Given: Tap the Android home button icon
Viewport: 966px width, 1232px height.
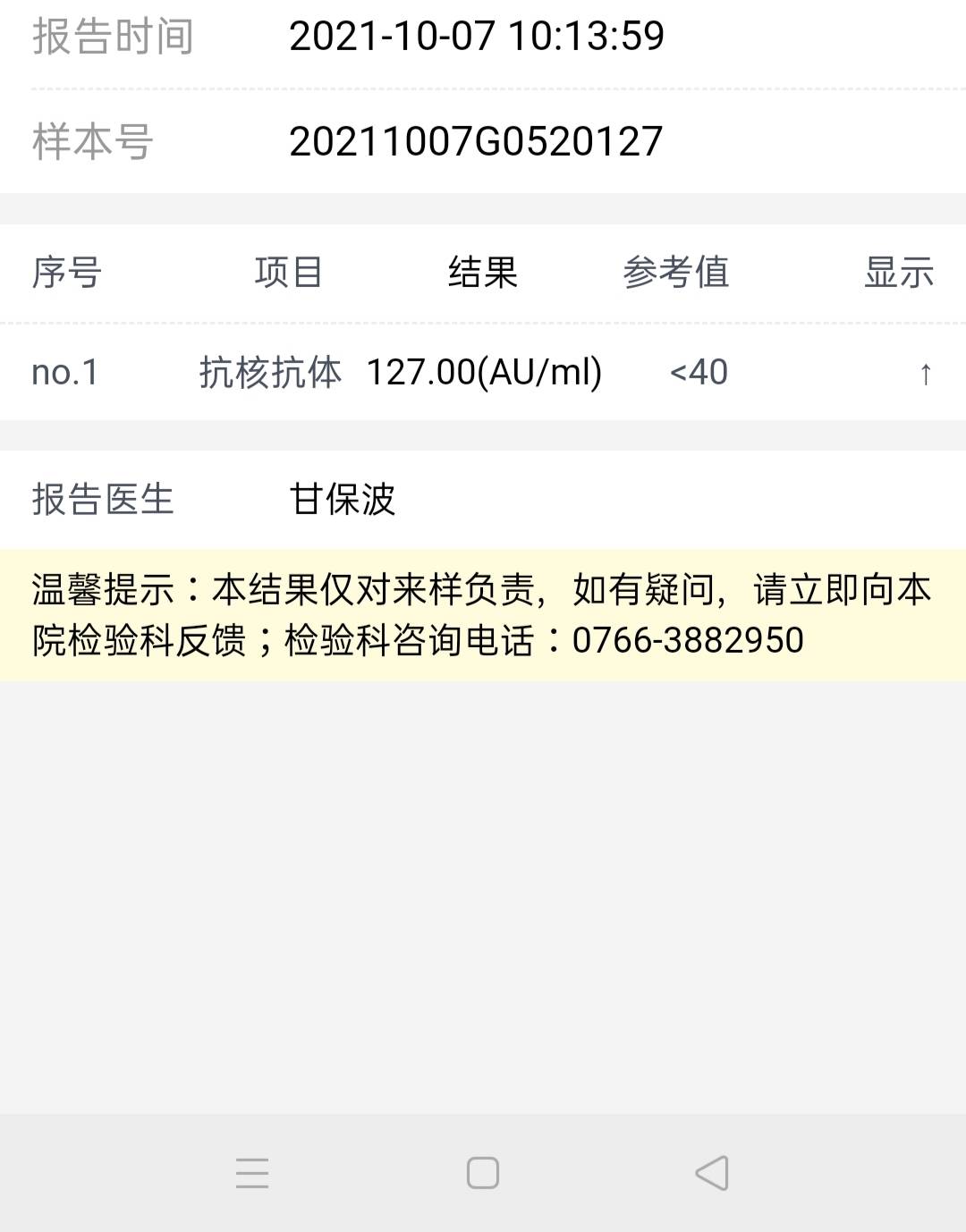Looking at the screenshot, I should pyautogui.click(x=483, y=1173).
